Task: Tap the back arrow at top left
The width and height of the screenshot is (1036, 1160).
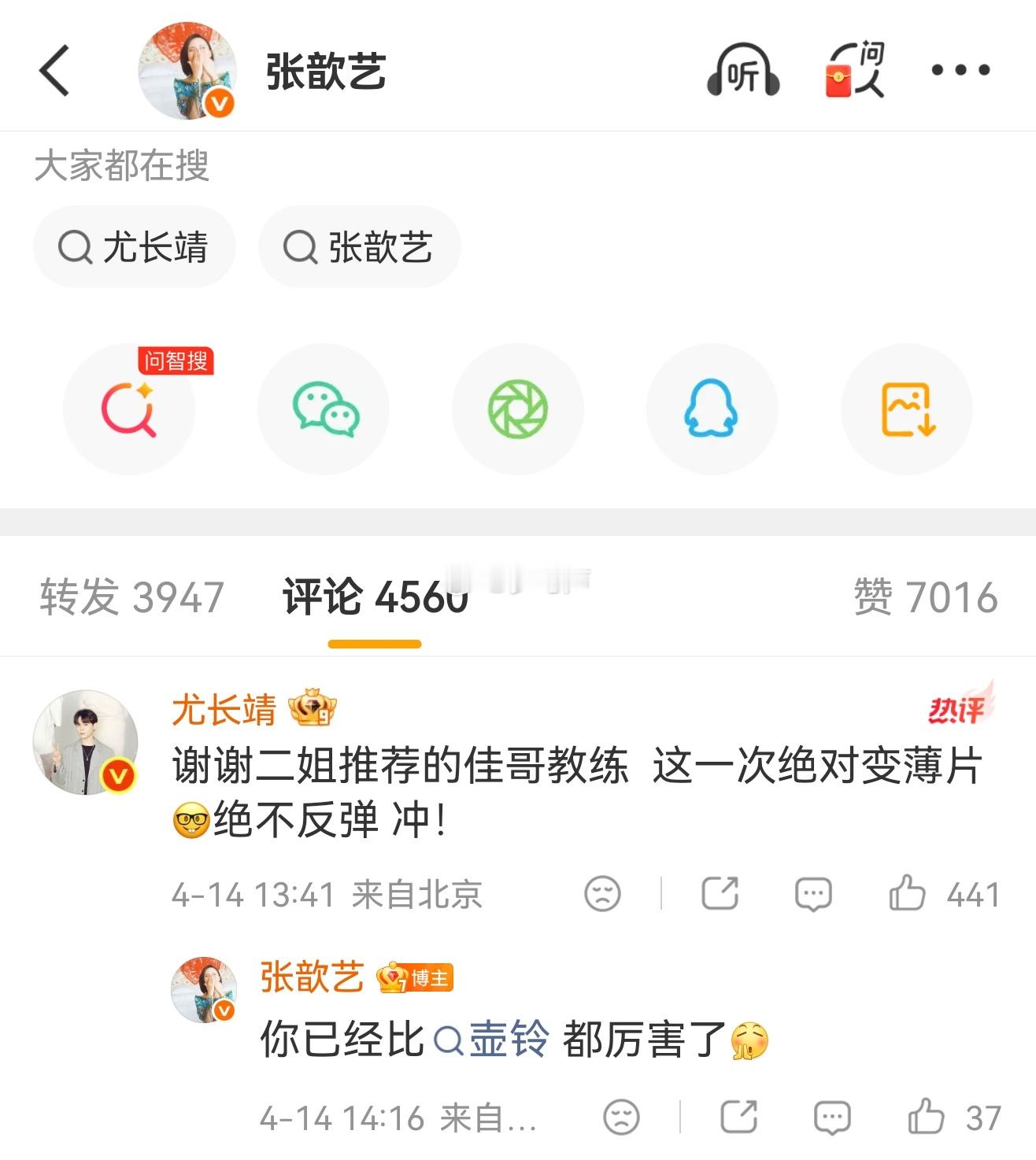Action: click(52, 72)
